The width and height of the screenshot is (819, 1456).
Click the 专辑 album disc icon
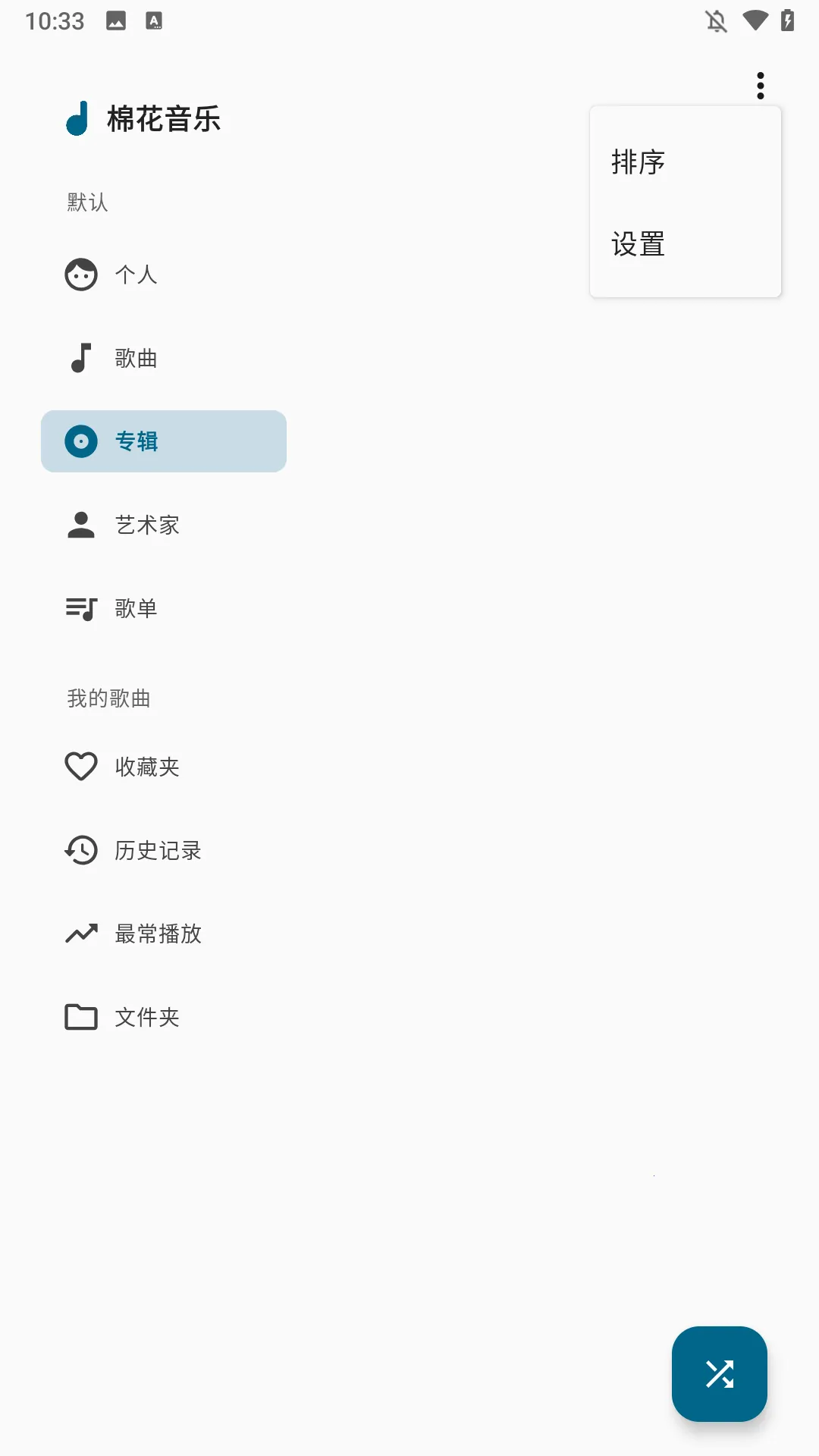80,441
